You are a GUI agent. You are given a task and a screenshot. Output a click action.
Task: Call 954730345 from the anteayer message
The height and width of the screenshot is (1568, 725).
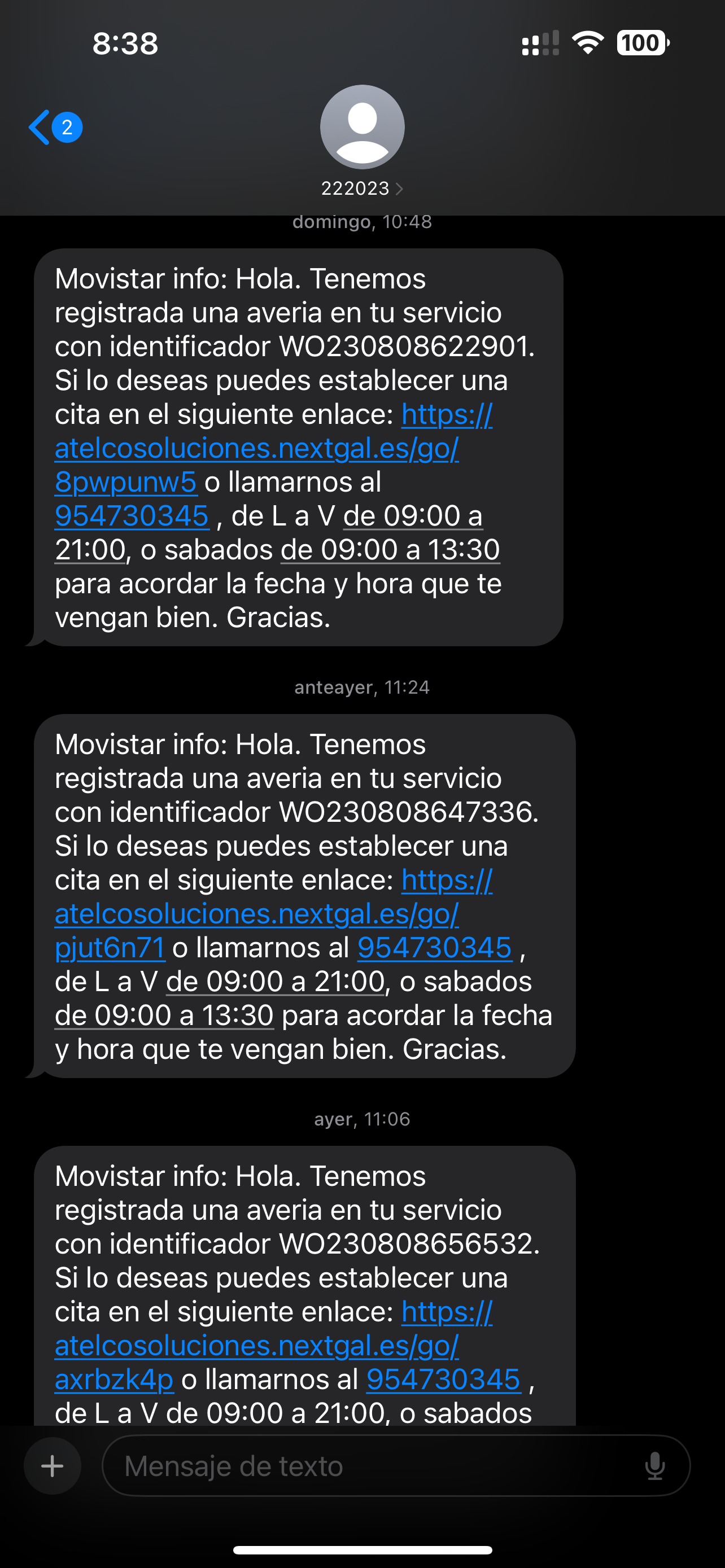[434, 948]
